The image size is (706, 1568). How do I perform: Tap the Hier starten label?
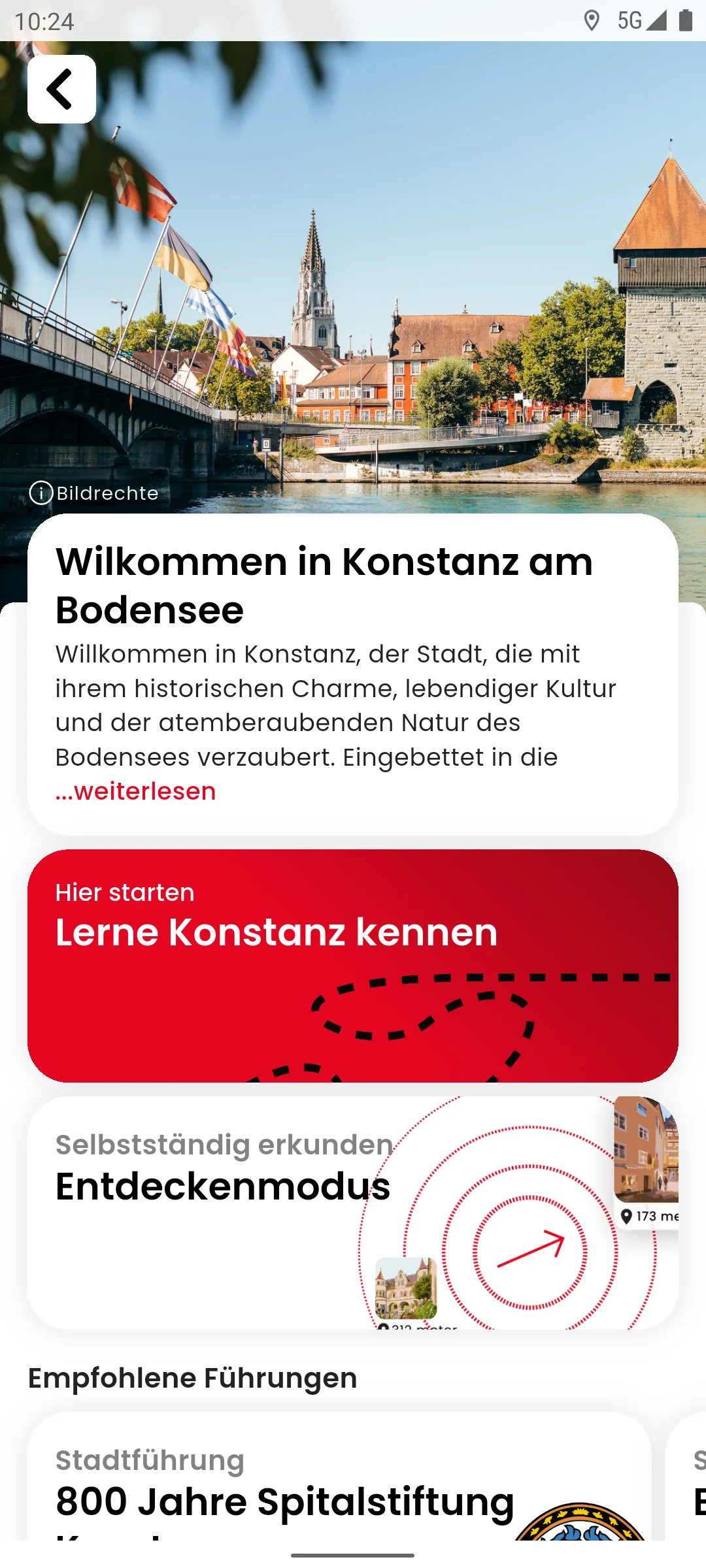(x=124, y=891)
